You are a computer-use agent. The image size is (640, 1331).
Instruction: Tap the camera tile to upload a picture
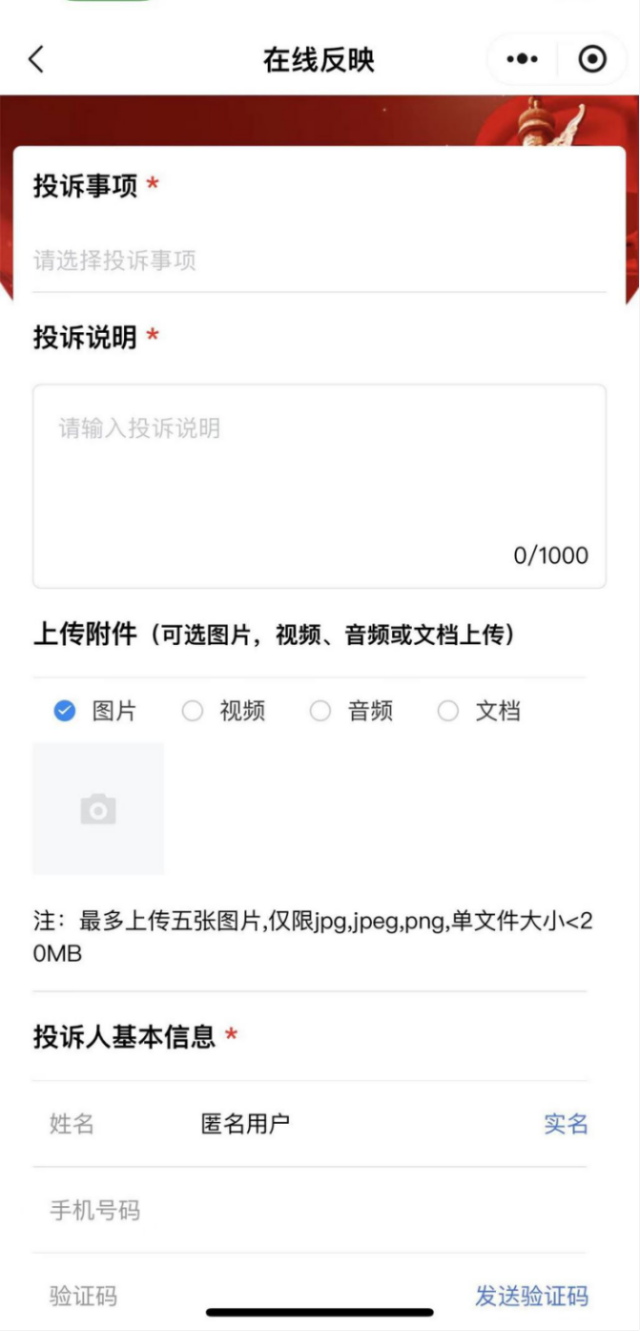point(98,809)
